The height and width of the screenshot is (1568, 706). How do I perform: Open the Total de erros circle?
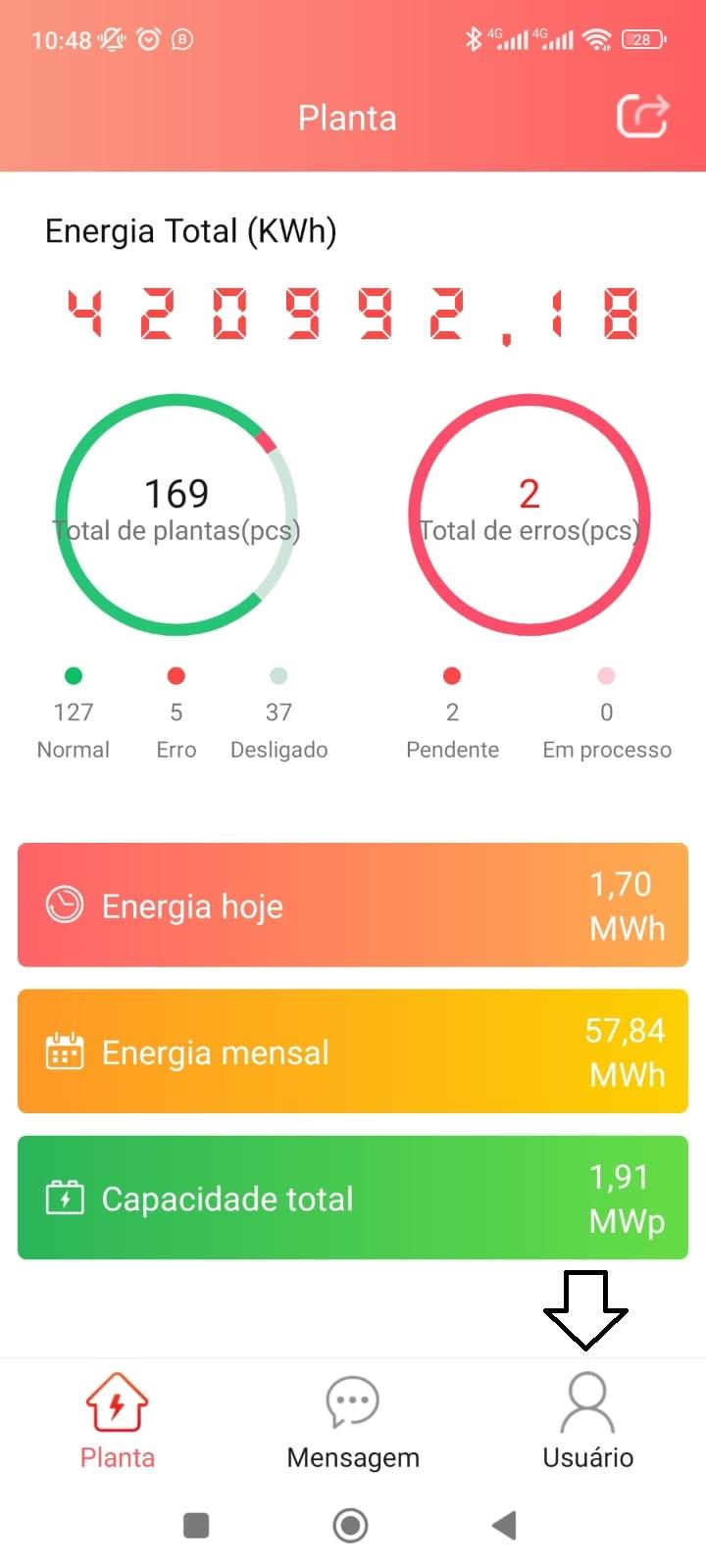click(x=529, y=514)
